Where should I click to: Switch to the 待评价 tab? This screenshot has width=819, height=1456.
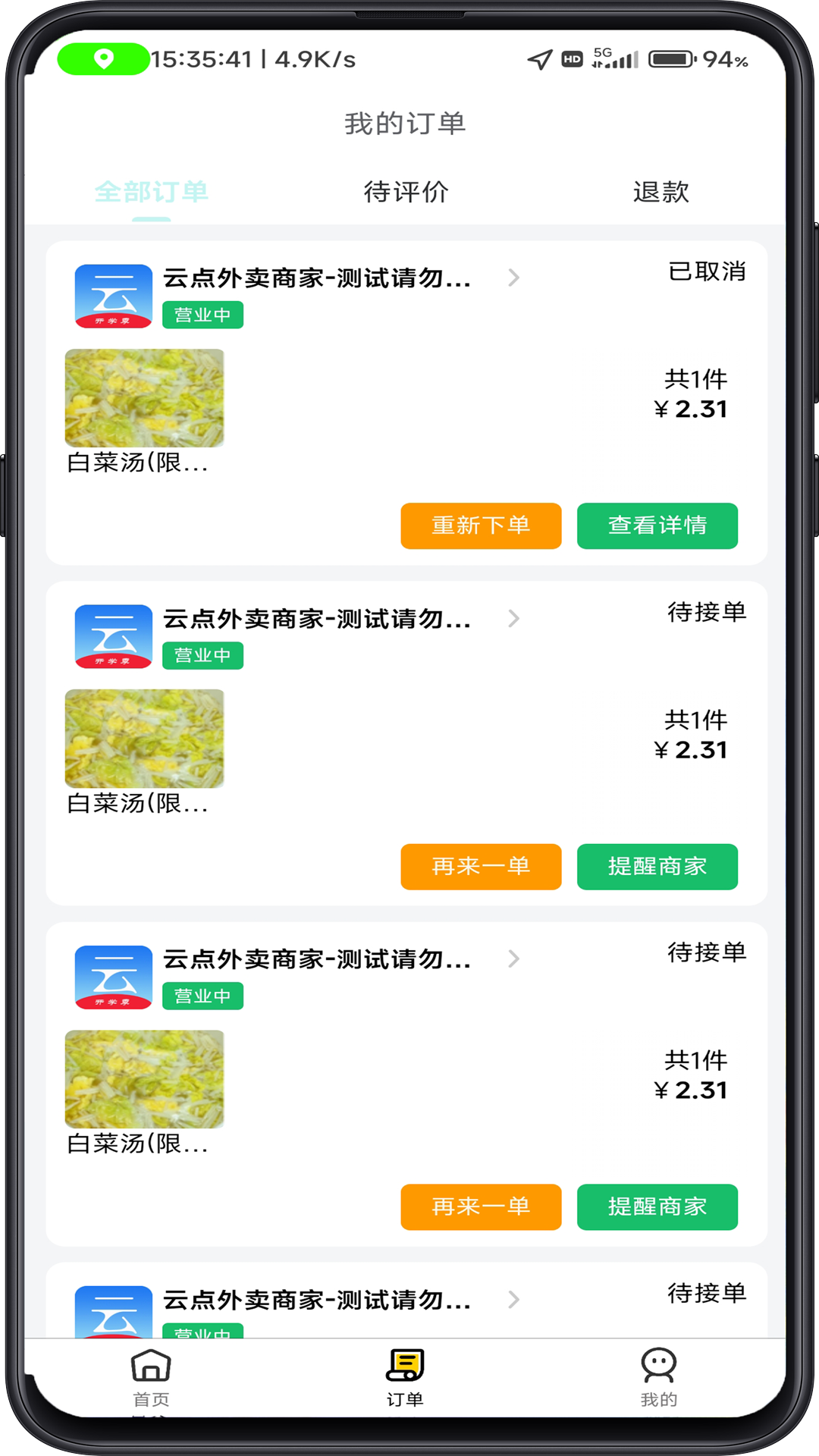pyautogui.click(x=406, y=192)
